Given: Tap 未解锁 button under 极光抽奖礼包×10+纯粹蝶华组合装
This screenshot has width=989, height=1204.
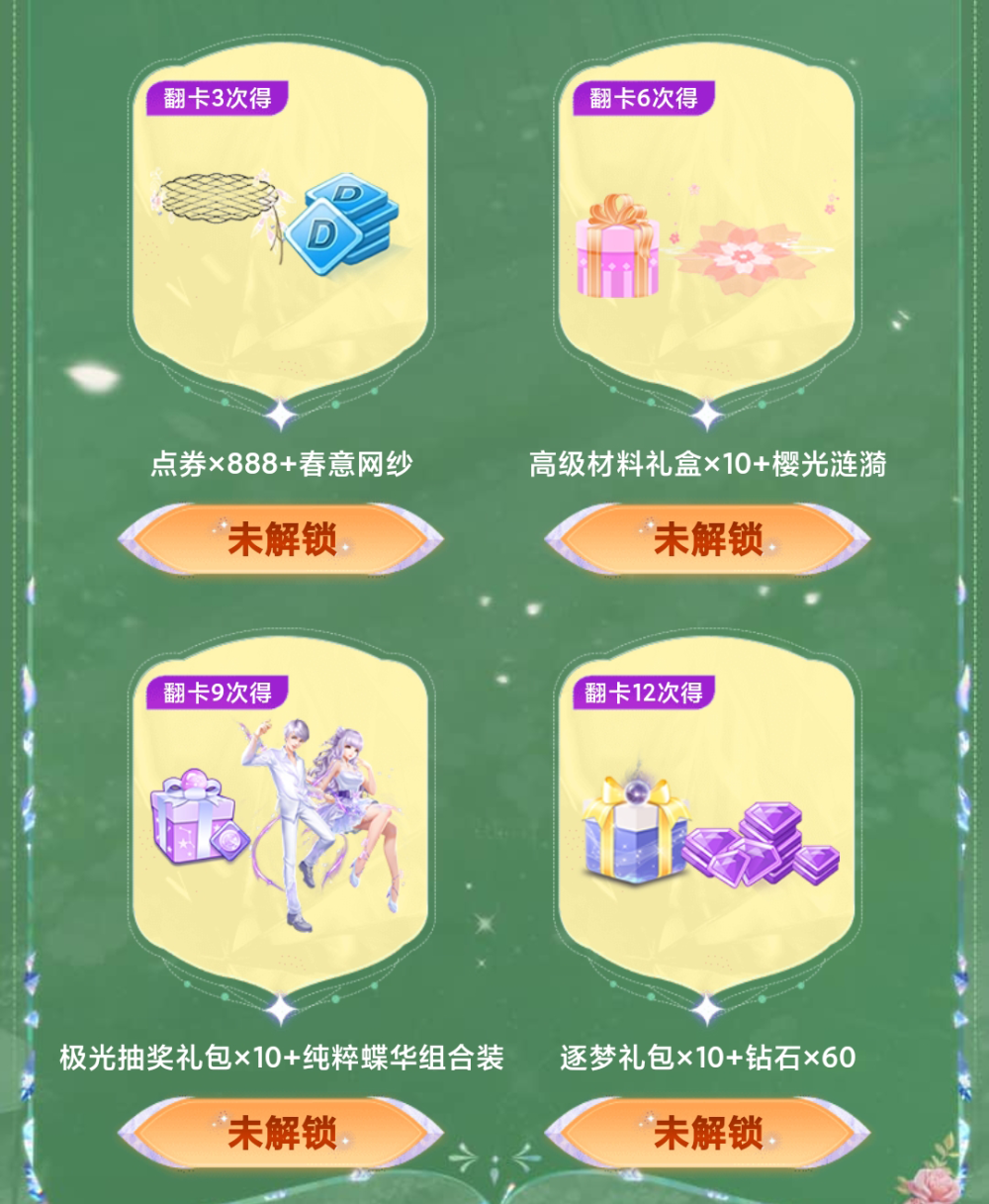Looking at the screenshot, I should (281, 1132).
